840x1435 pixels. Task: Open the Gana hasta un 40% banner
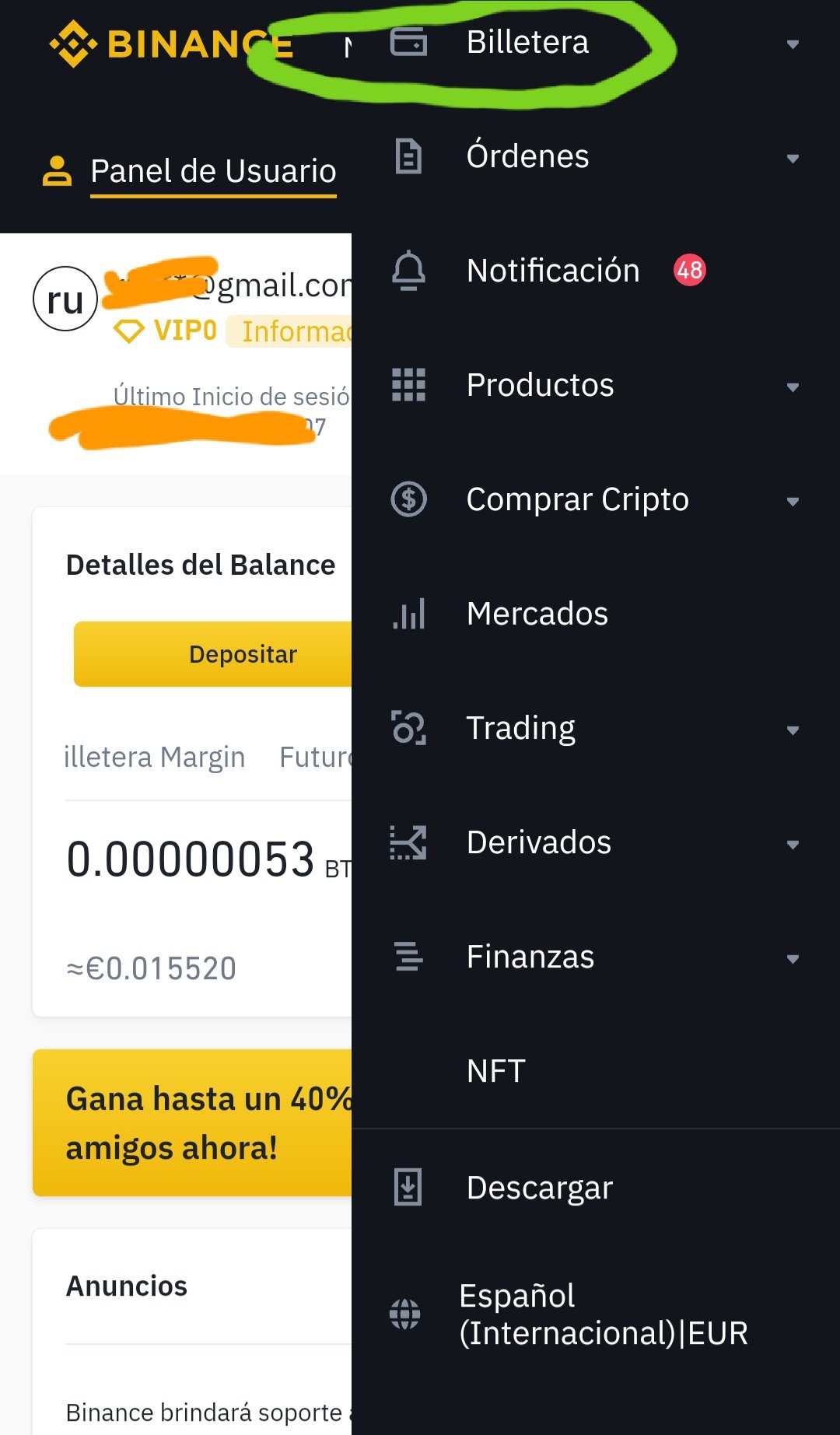193,1122
